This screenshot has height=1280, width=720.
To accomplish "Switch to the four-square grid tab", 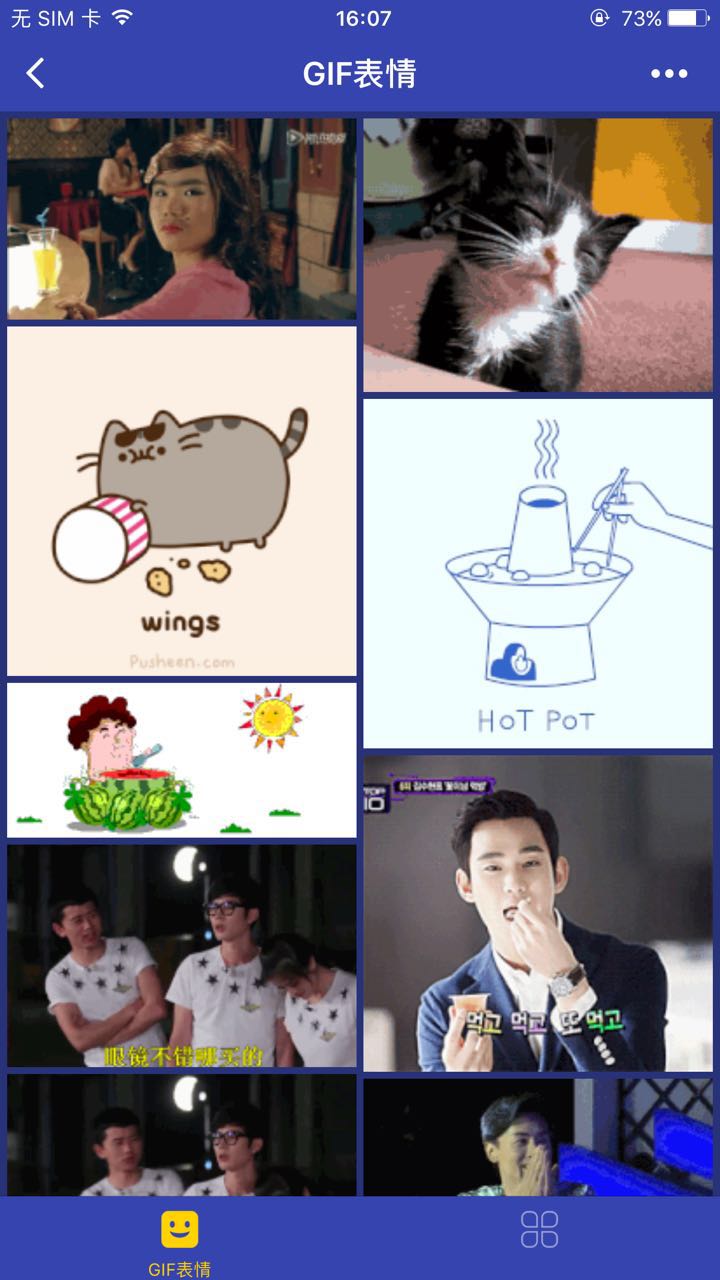I will [539, 1230].
